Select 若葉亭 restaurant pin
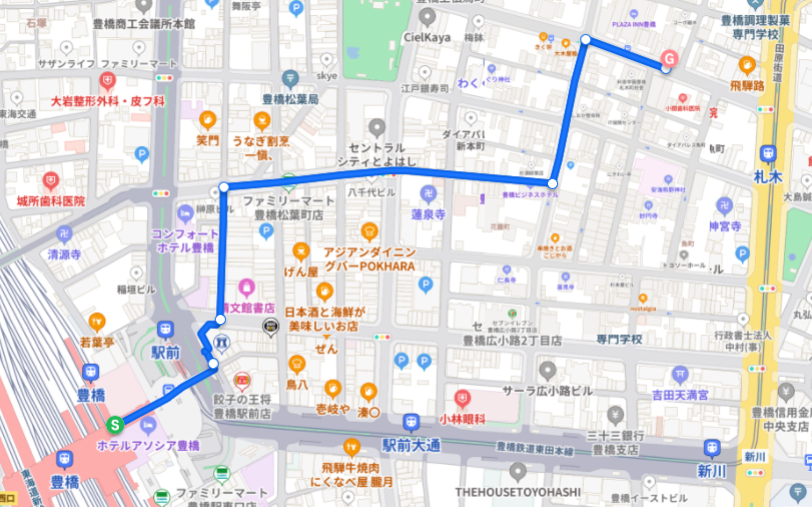Screen dimensions: 812x507 click(x=97, y=322)
